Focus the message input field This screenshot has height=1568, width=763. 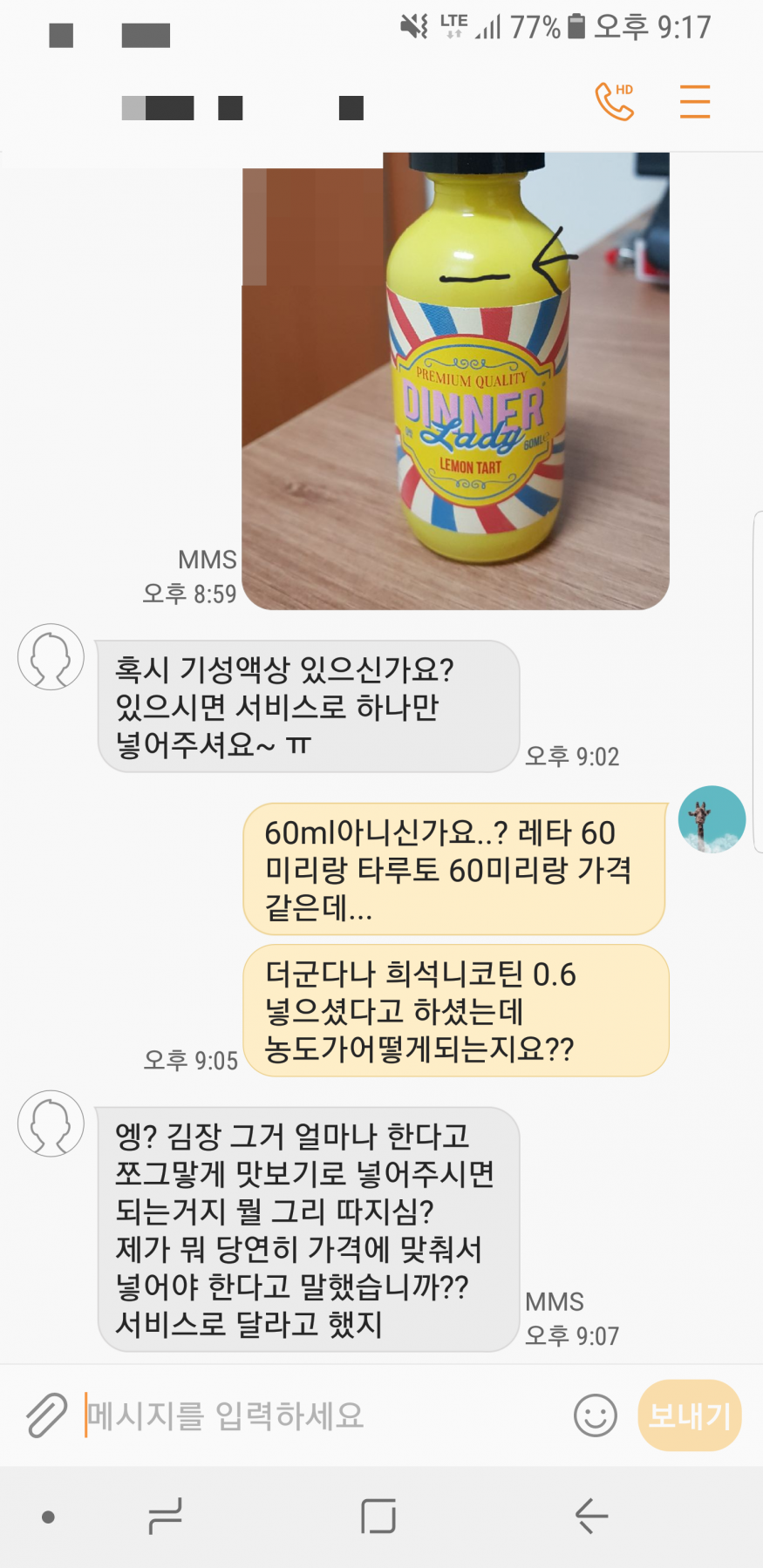pos(323,1415)
